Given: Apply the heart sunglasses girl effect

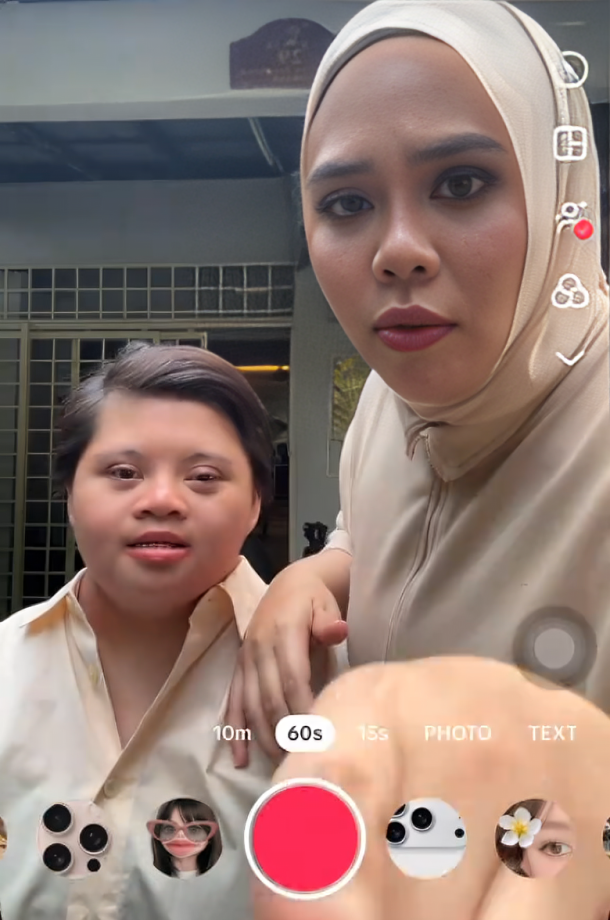Looking at the screenshot, I should pos(185,838).
